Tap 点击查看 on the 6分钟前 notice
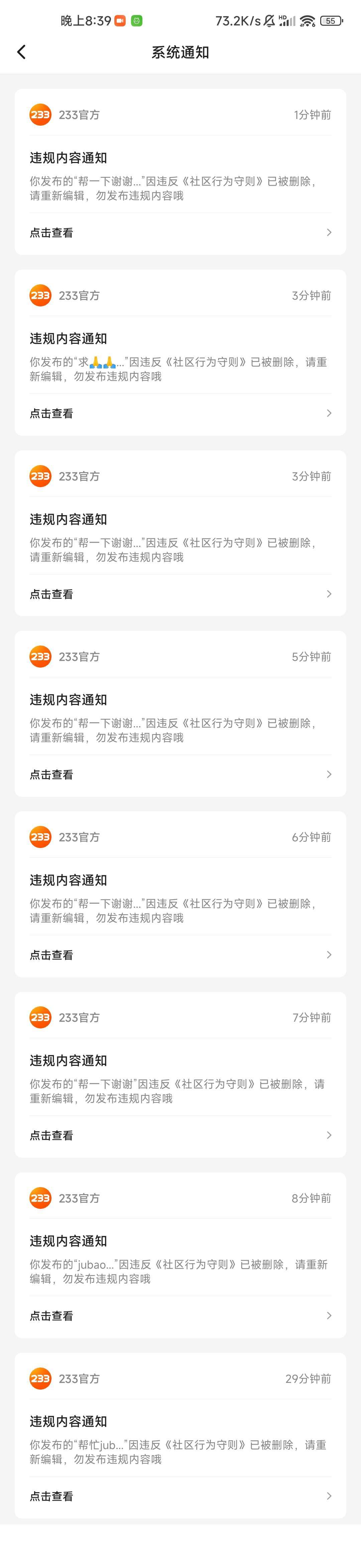The image size is (361, 1568). coord(180,955)
